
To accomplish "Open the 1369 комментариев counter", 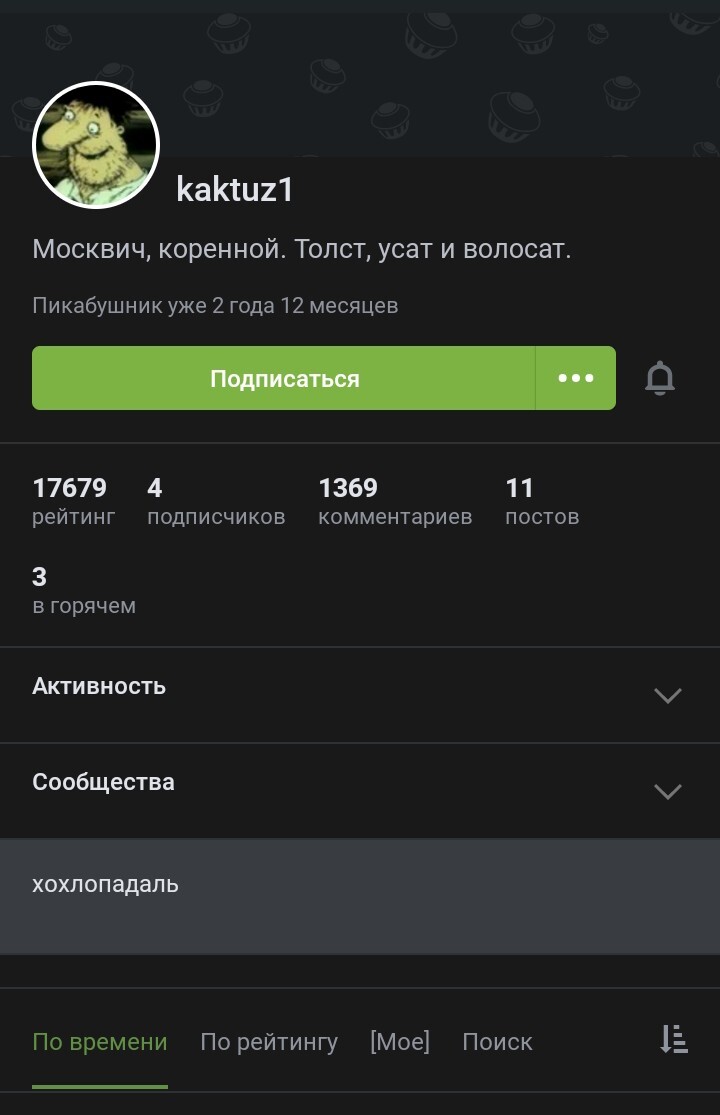I will click(x=395, y=501).
